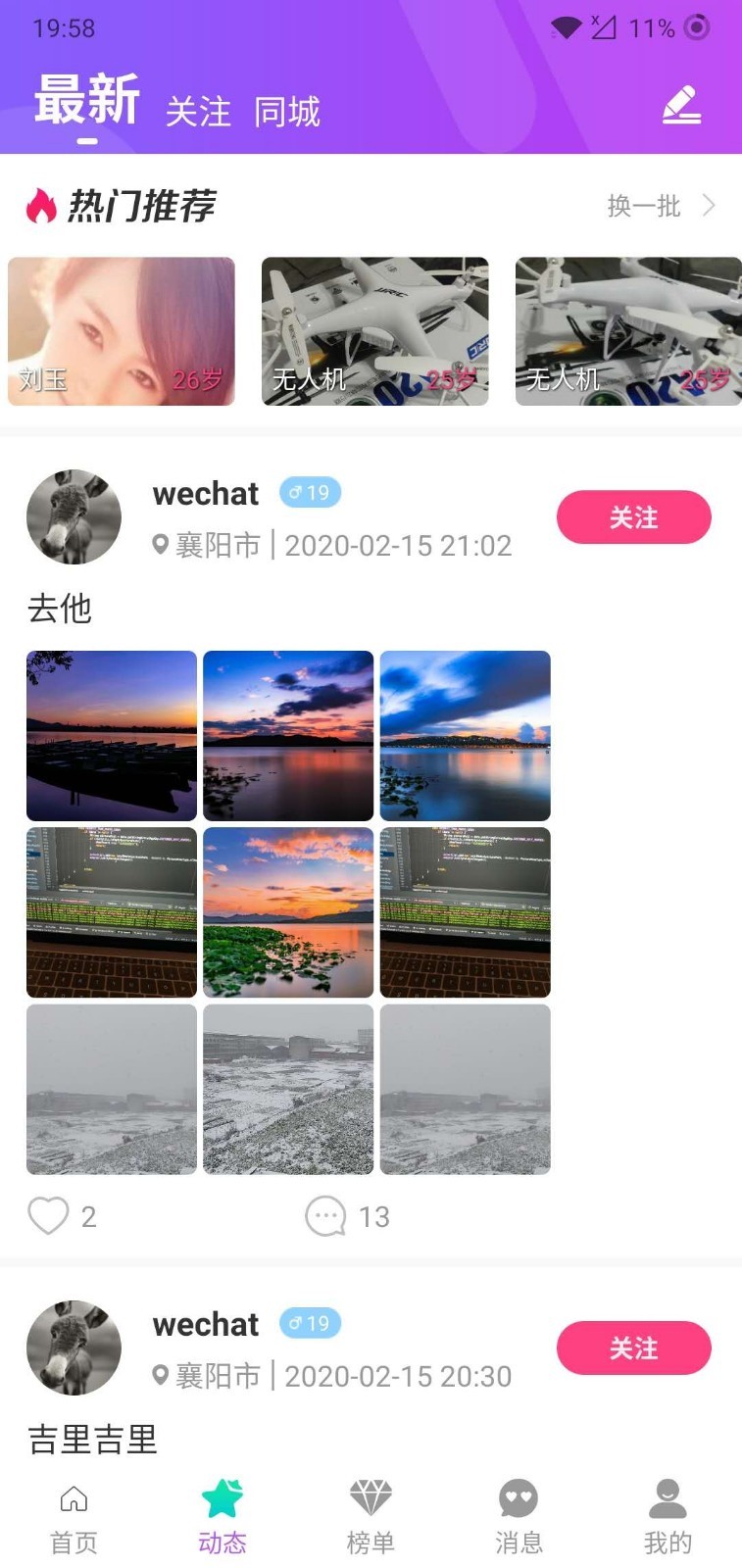
Task: View the first sunset photo in 去他 post
Action: 112,735
